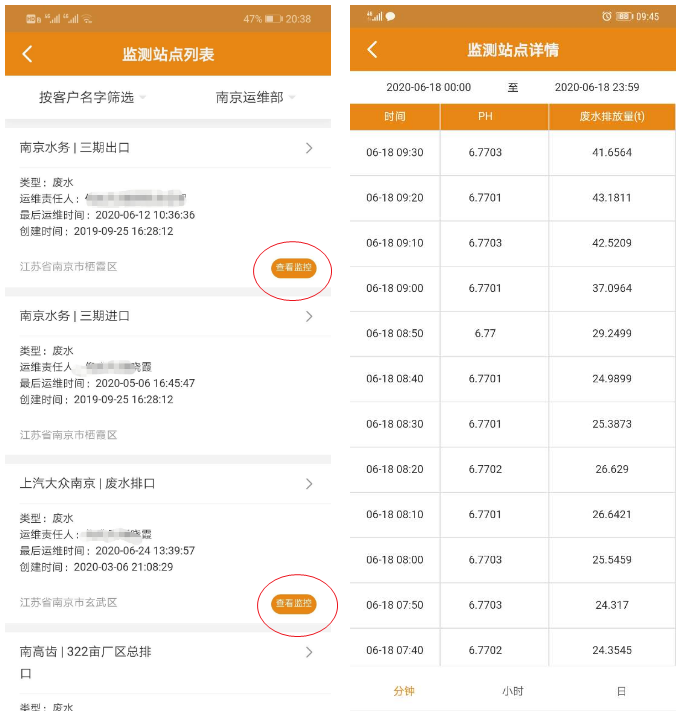This screenshot has height=717, width=680.
Task: Select the 分钟 interval tab
Action: pyautogui.click(x=404, y=691)
